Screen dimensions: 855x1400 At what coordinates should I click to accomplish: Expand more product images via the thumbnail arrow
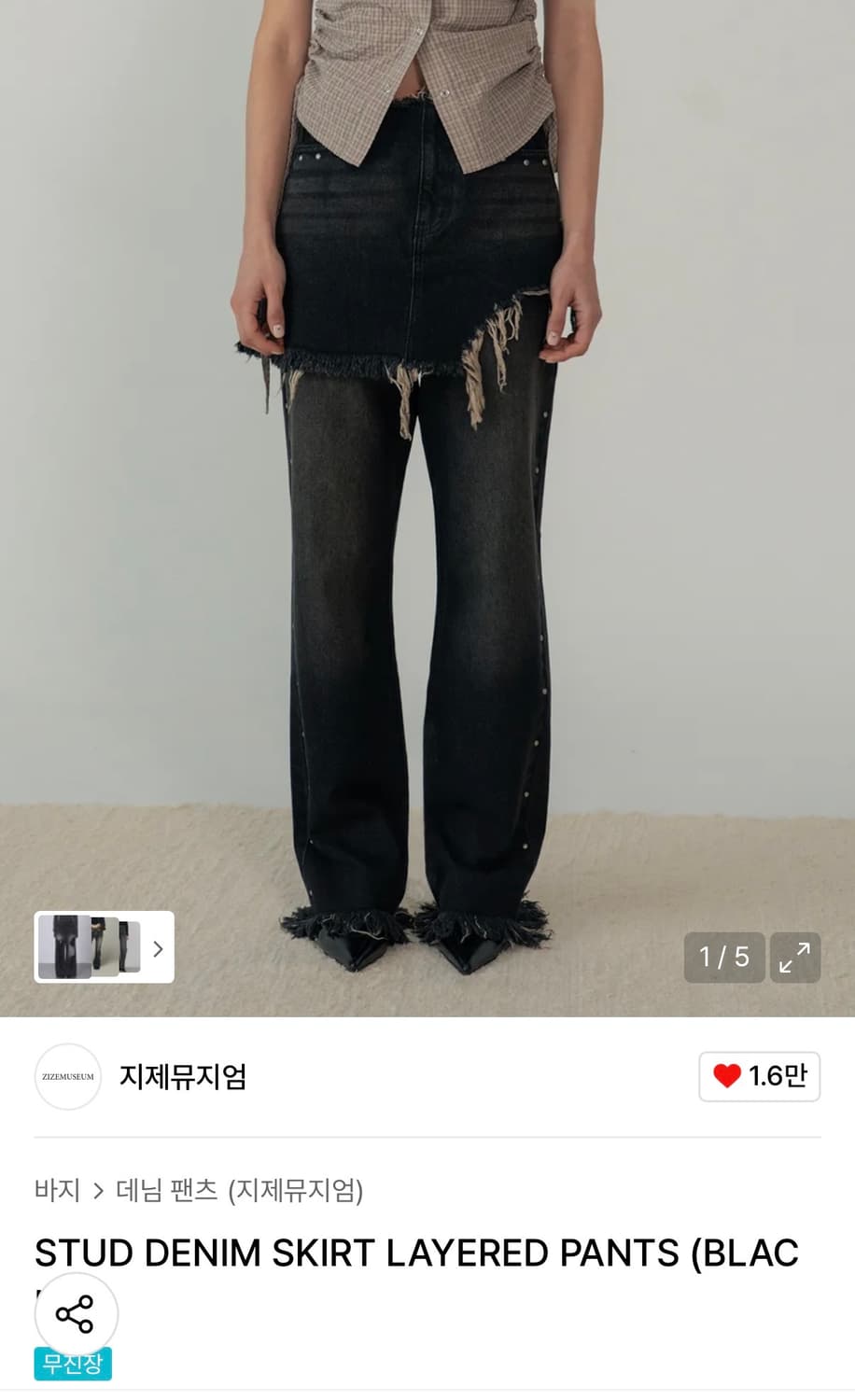coord(157,949)
